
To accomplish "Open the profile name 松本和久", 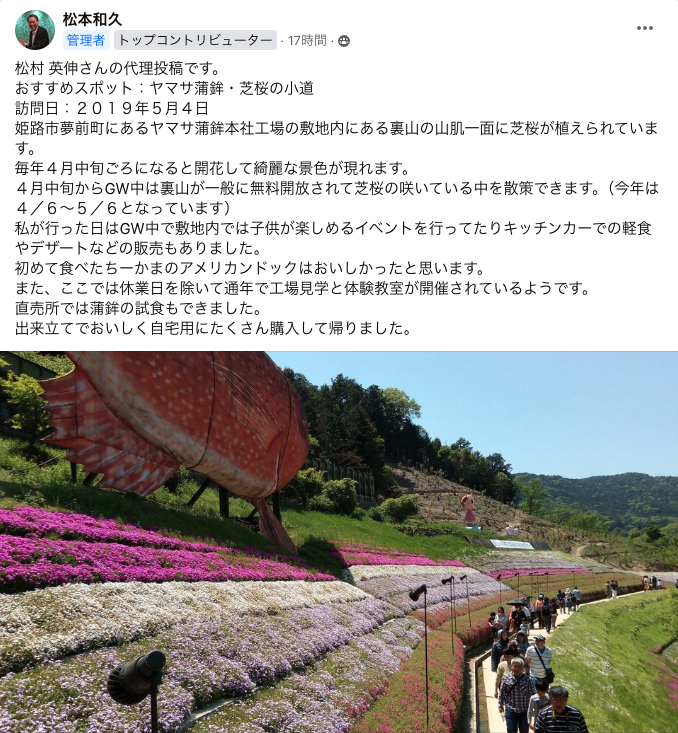I will point(93,19).
